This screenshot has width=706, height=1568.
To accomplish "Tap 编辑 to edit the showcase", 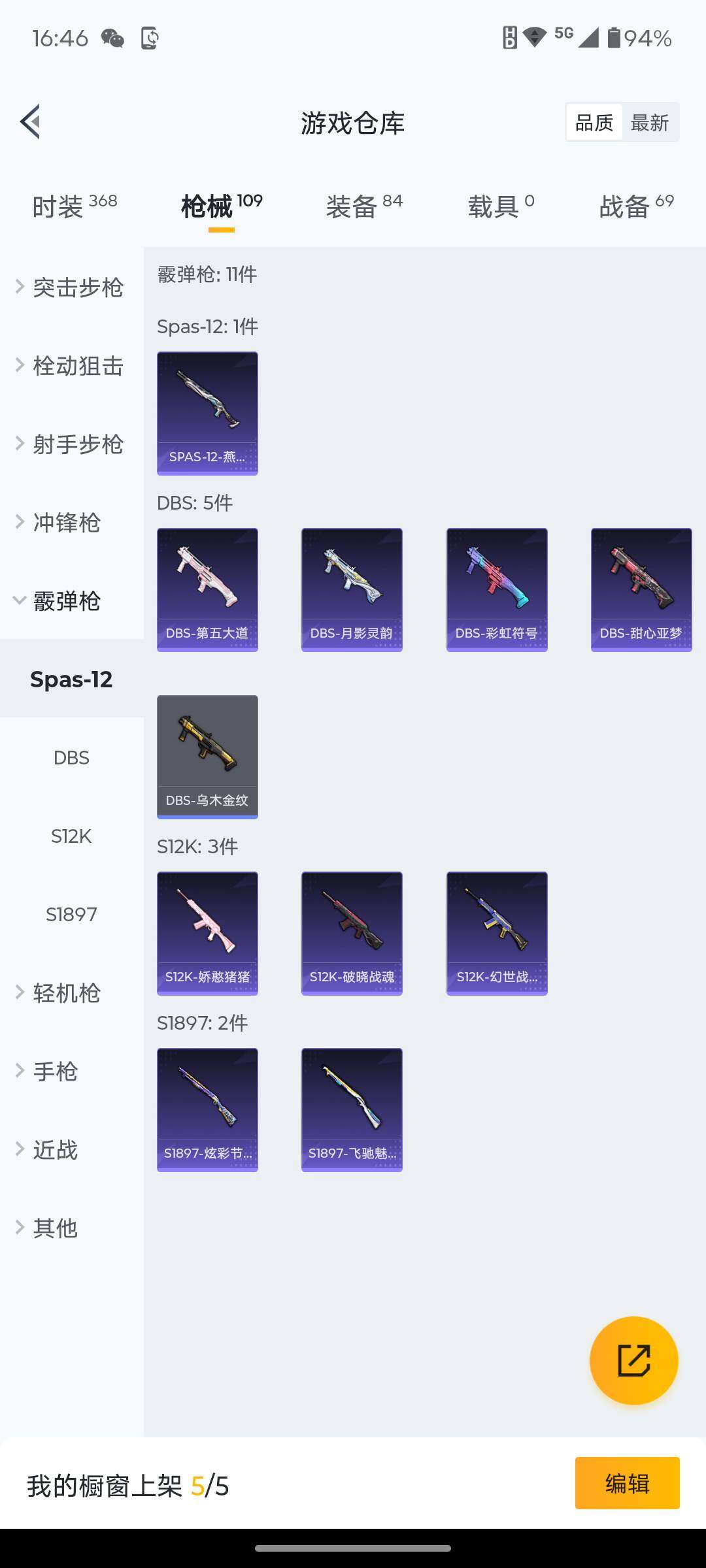I will [x=627, y=1484].
